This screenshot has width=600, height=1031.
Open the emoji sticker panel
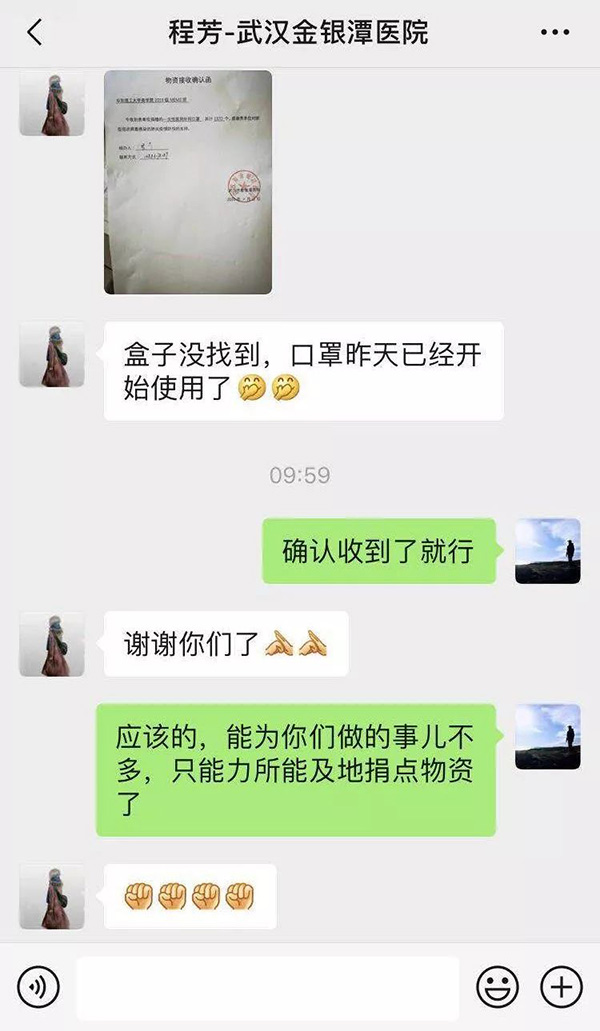tap(497, 987)
